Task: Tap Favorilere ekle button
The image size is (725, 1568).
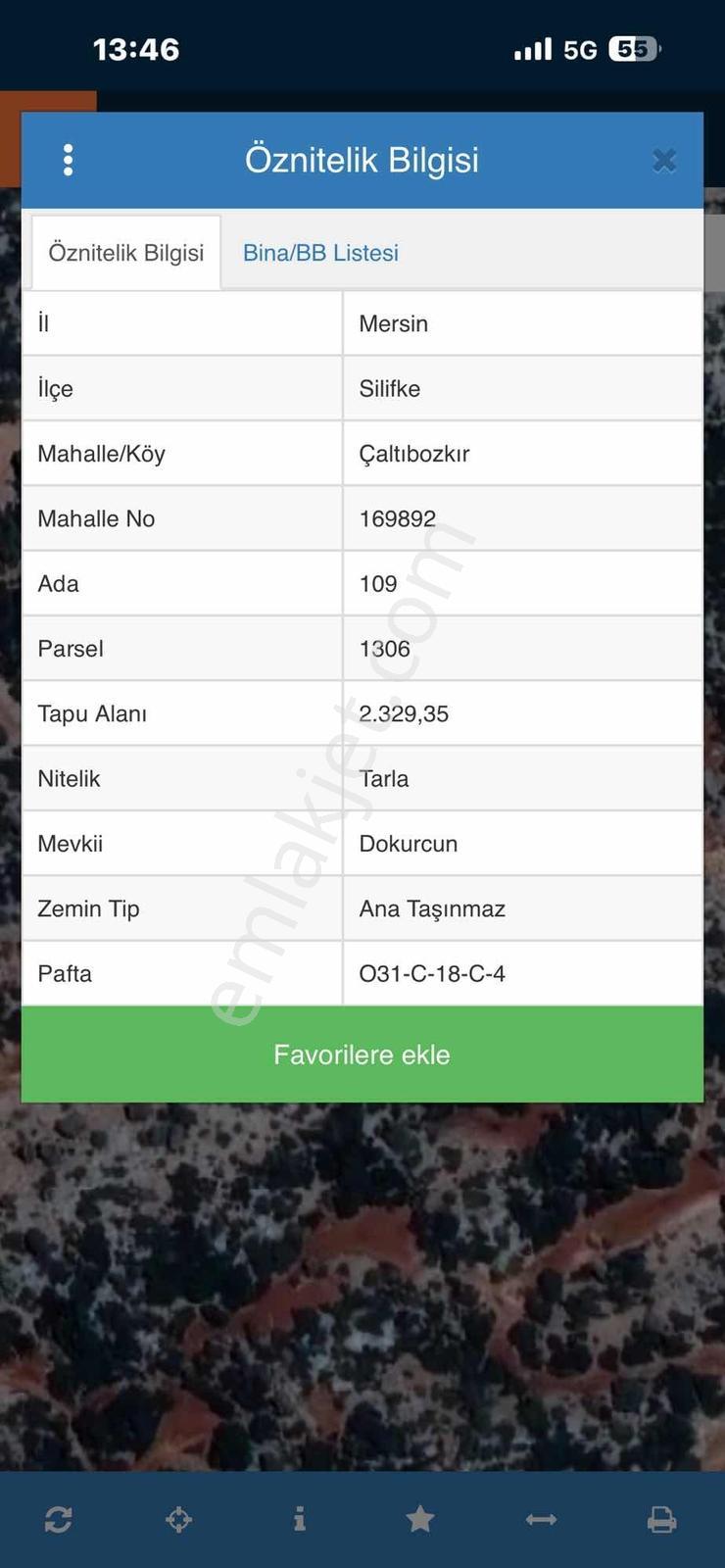Action: (x=362, y=1054)
